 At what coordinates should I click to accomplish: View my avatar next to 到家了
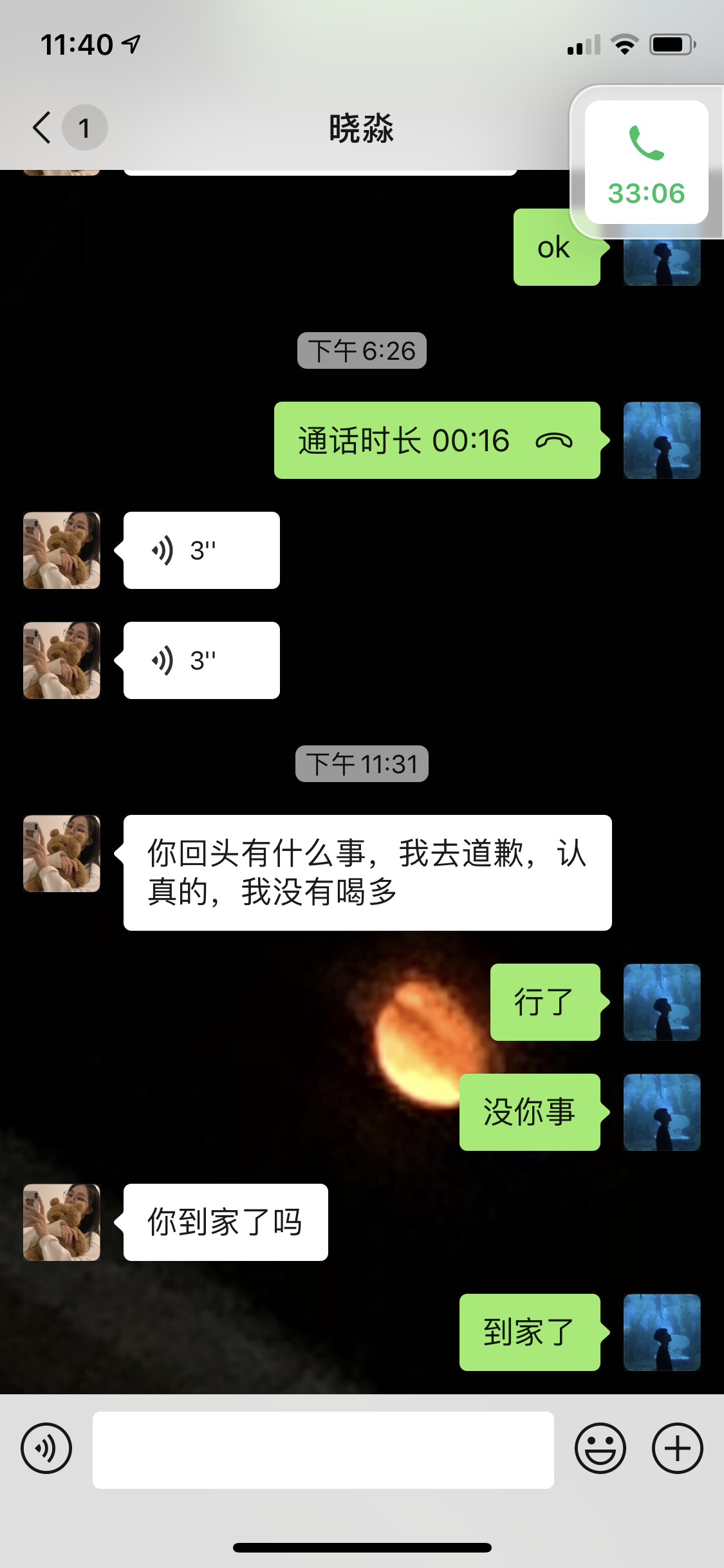pos(662,1332)
